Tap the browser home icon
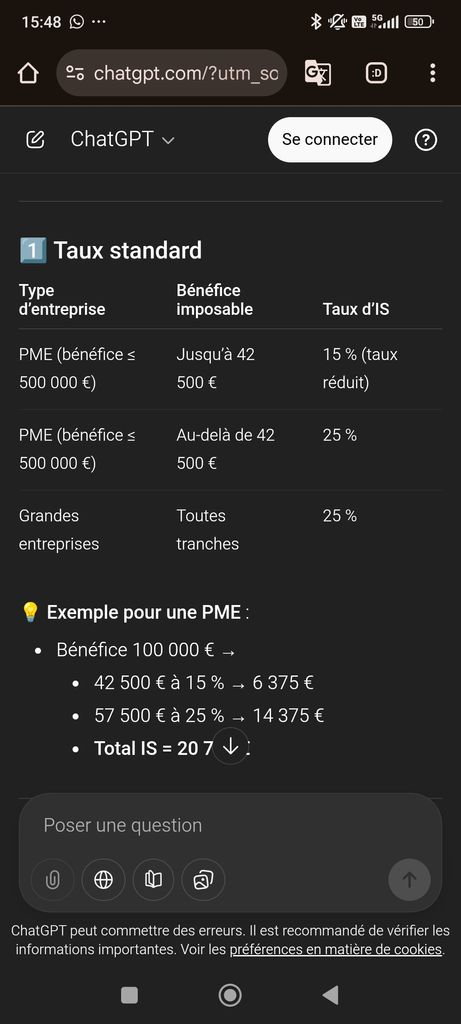This screenshot has height=1024, width=461. [x=28, y=73]
